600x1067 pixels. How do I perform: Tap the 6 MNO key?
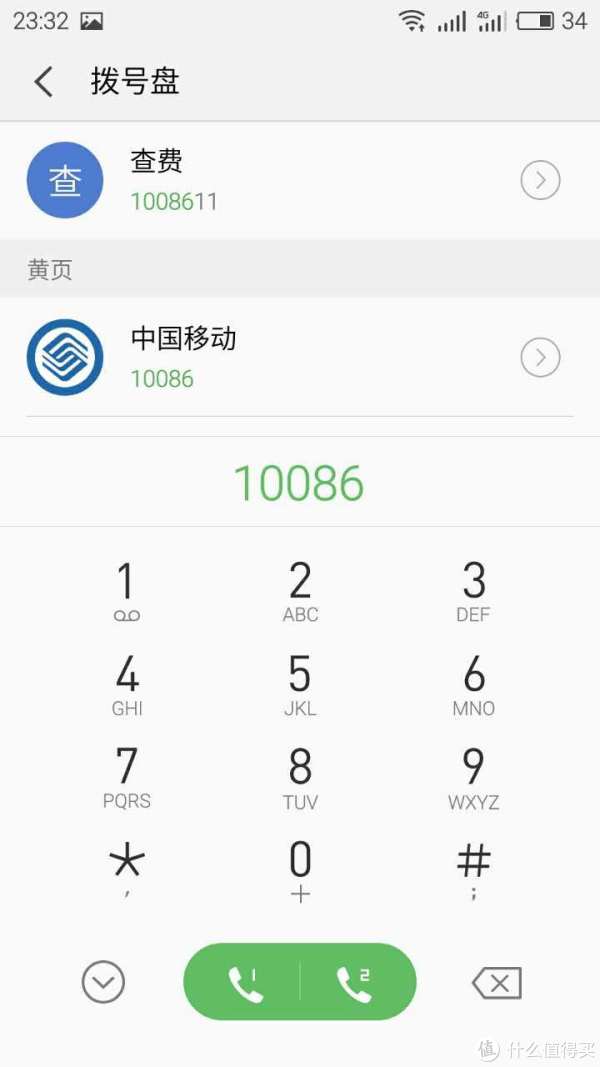[x=473, y=685]
